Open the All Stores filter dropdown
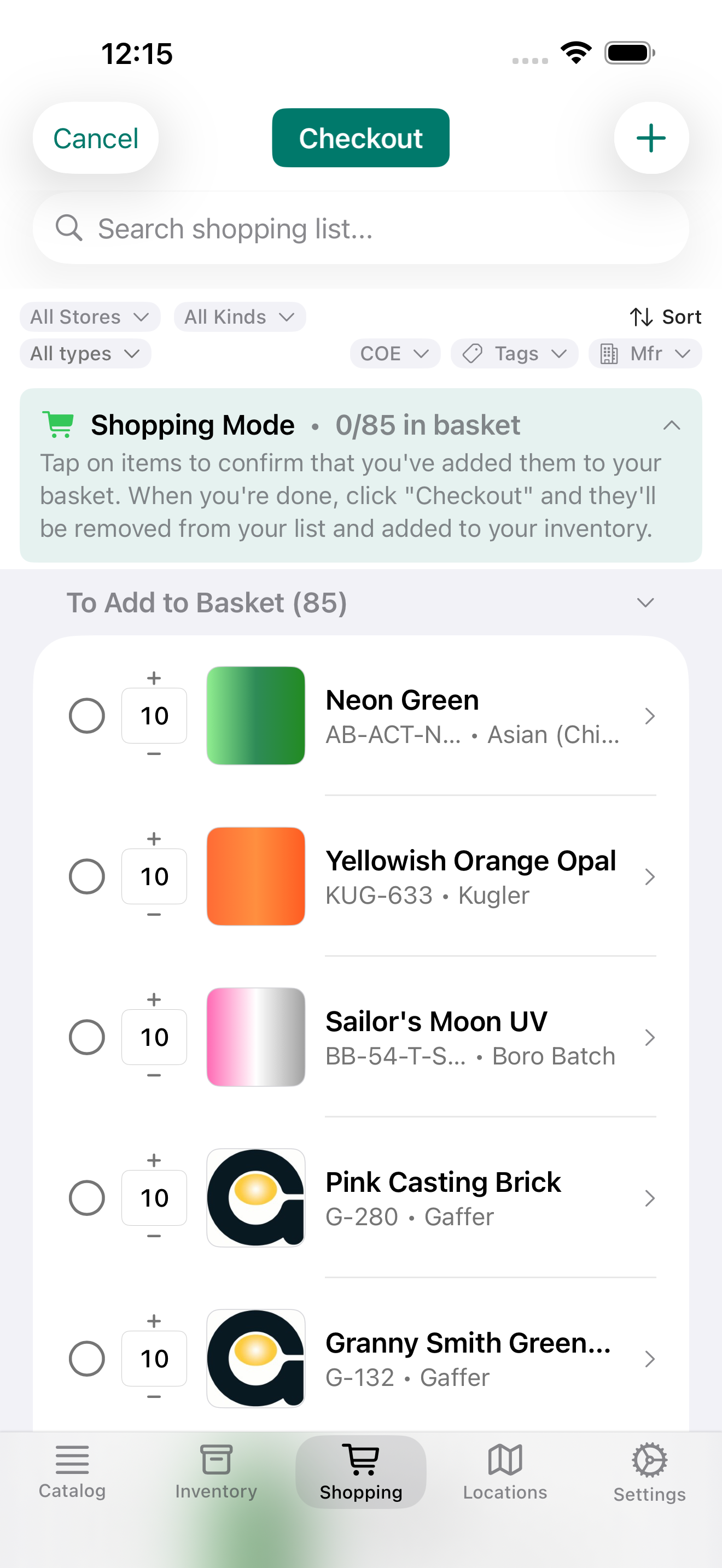Screen dimensions: 722x1568 90,317
